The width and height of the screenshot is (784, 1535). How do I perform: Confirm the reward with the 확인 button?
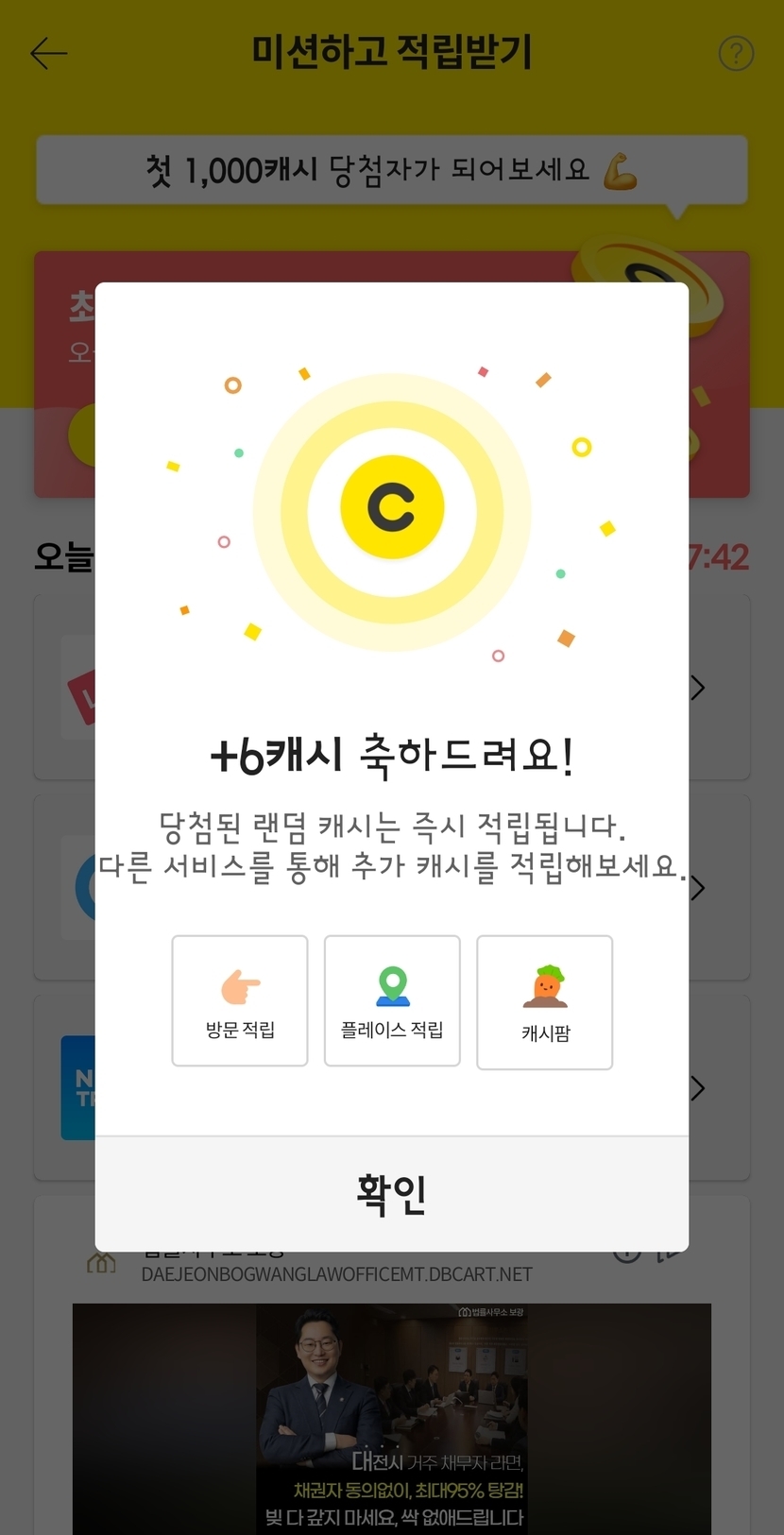[x=391, y=1194]
